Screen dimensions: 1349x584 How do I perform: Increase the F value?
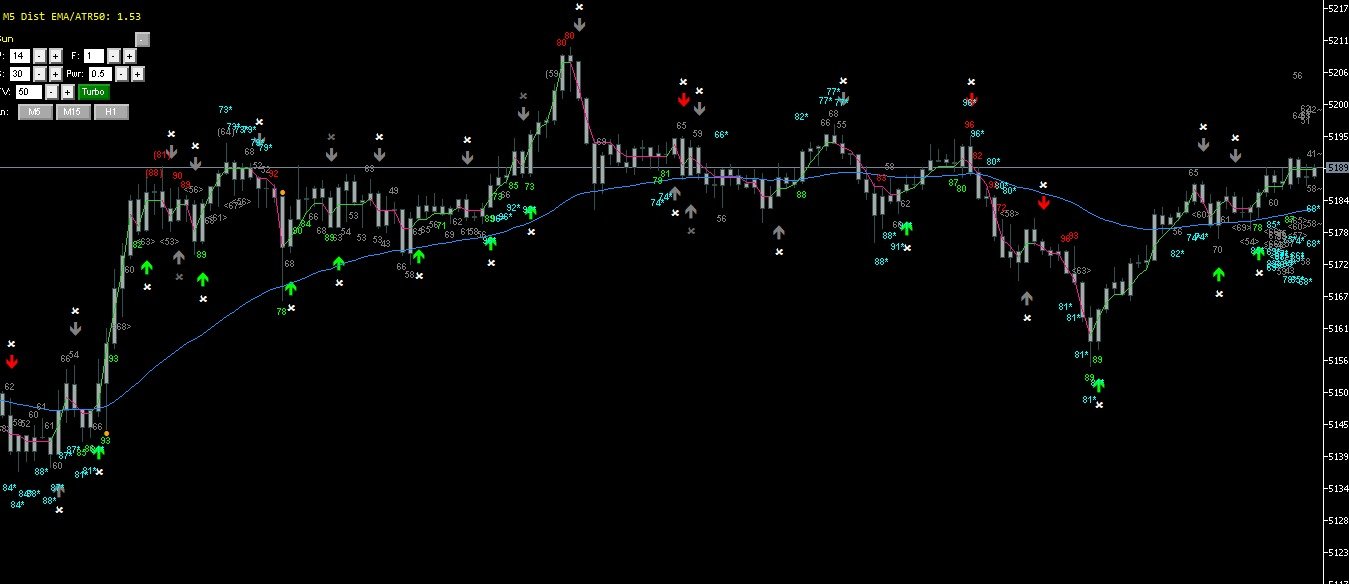click(129, 56)
